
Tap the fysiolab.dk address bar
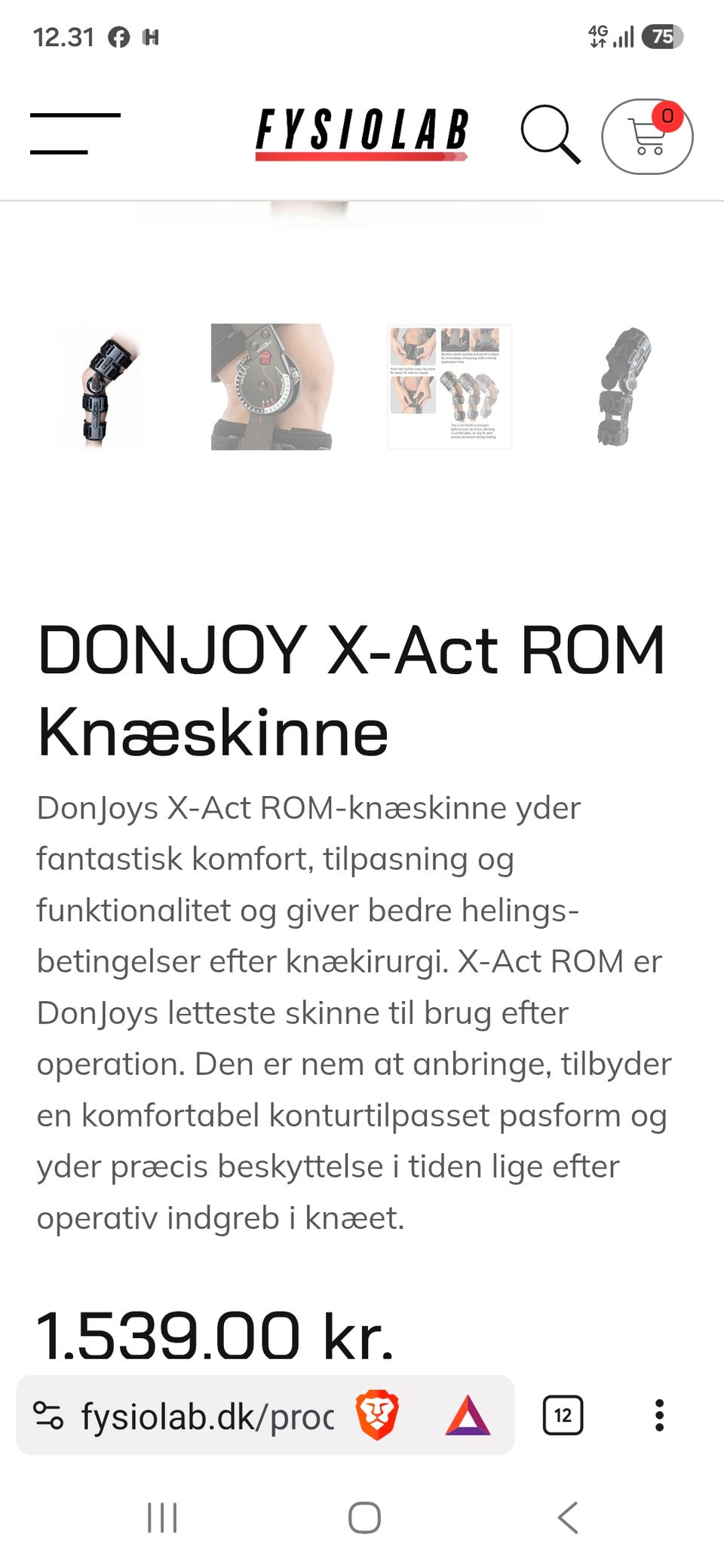207,1416
